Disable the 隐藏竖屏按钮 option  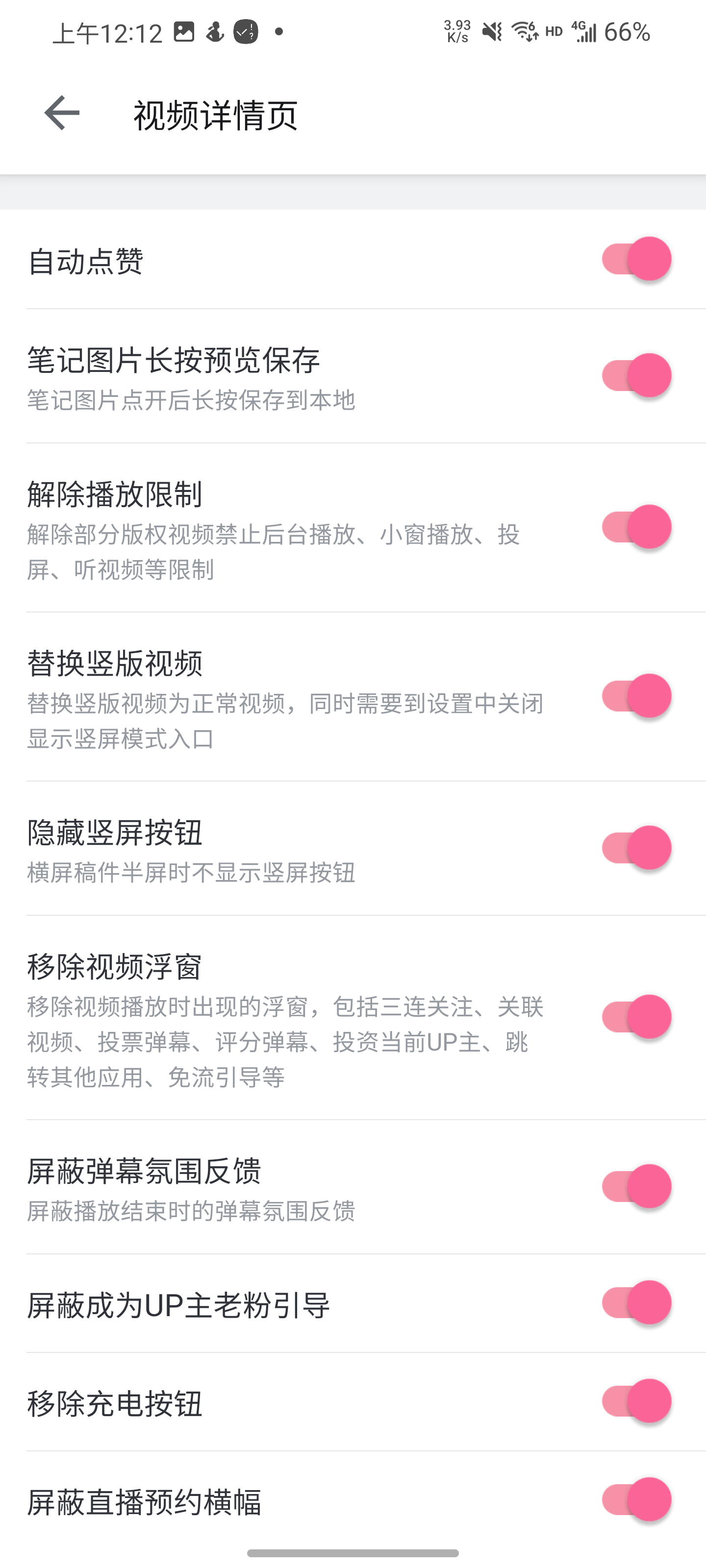click(x=636, y=848)
